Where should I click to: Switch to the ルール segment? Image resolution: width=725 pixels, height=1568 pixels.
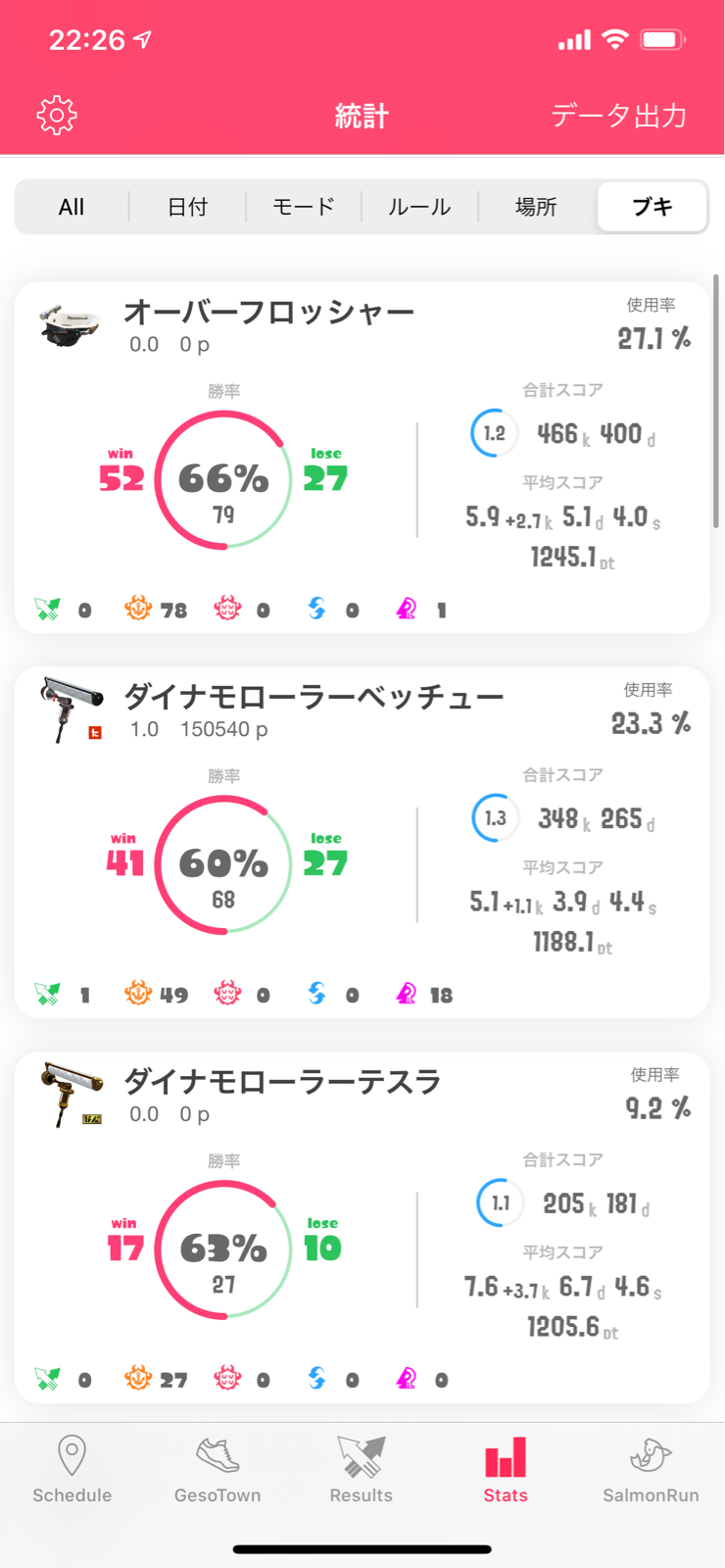[419, 207]
